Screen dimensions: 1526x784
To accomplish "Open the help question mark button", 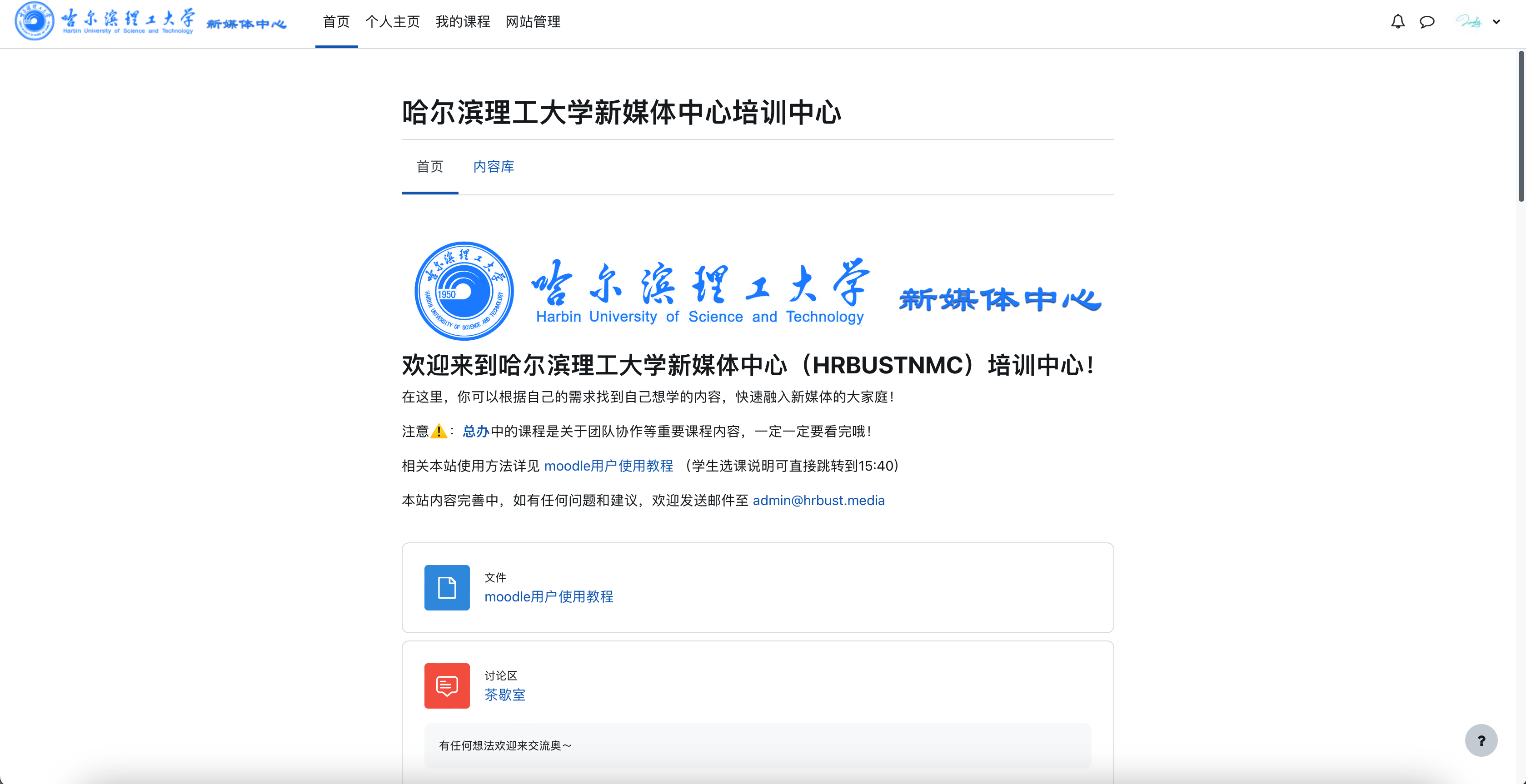I will 1481,740.
